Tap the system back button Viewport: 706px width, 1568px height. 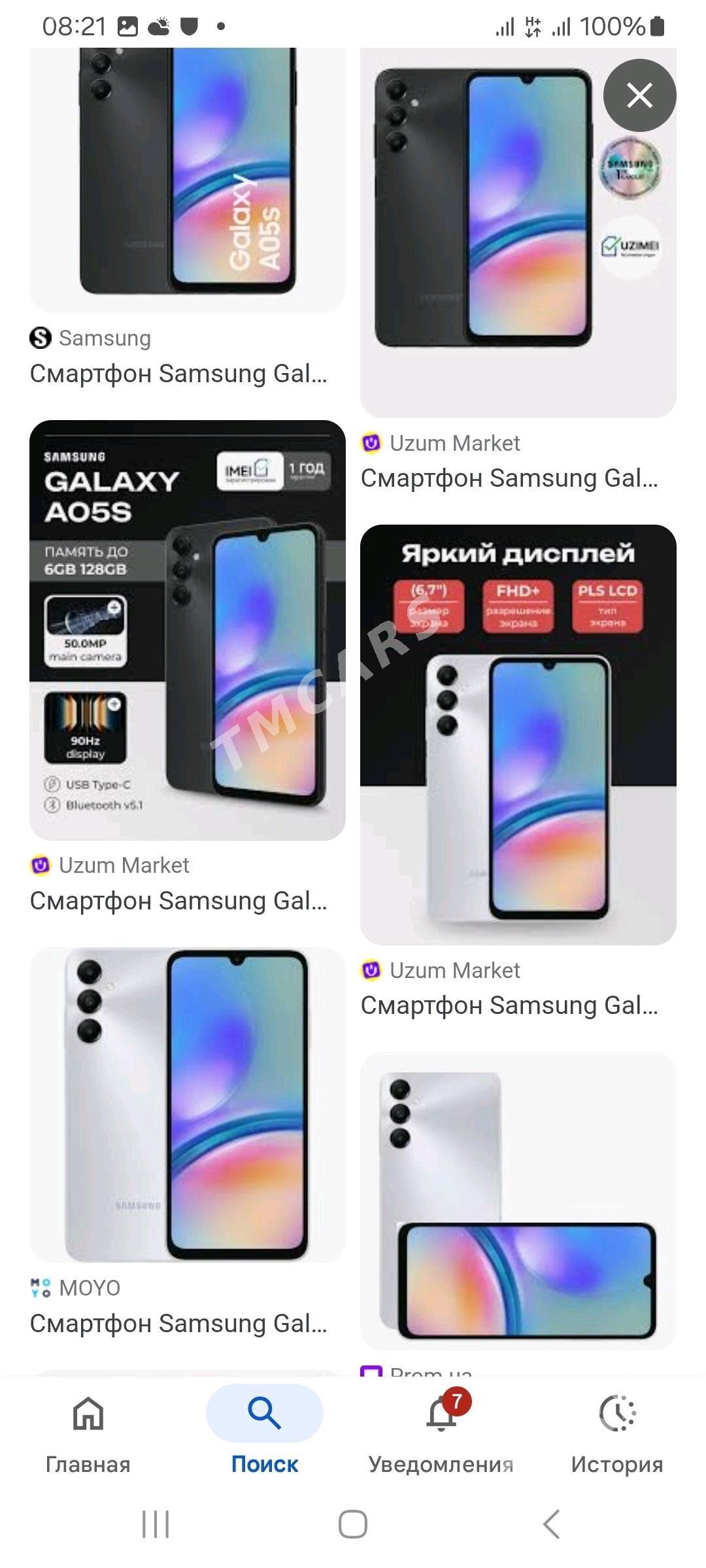tap(551, 1524)
